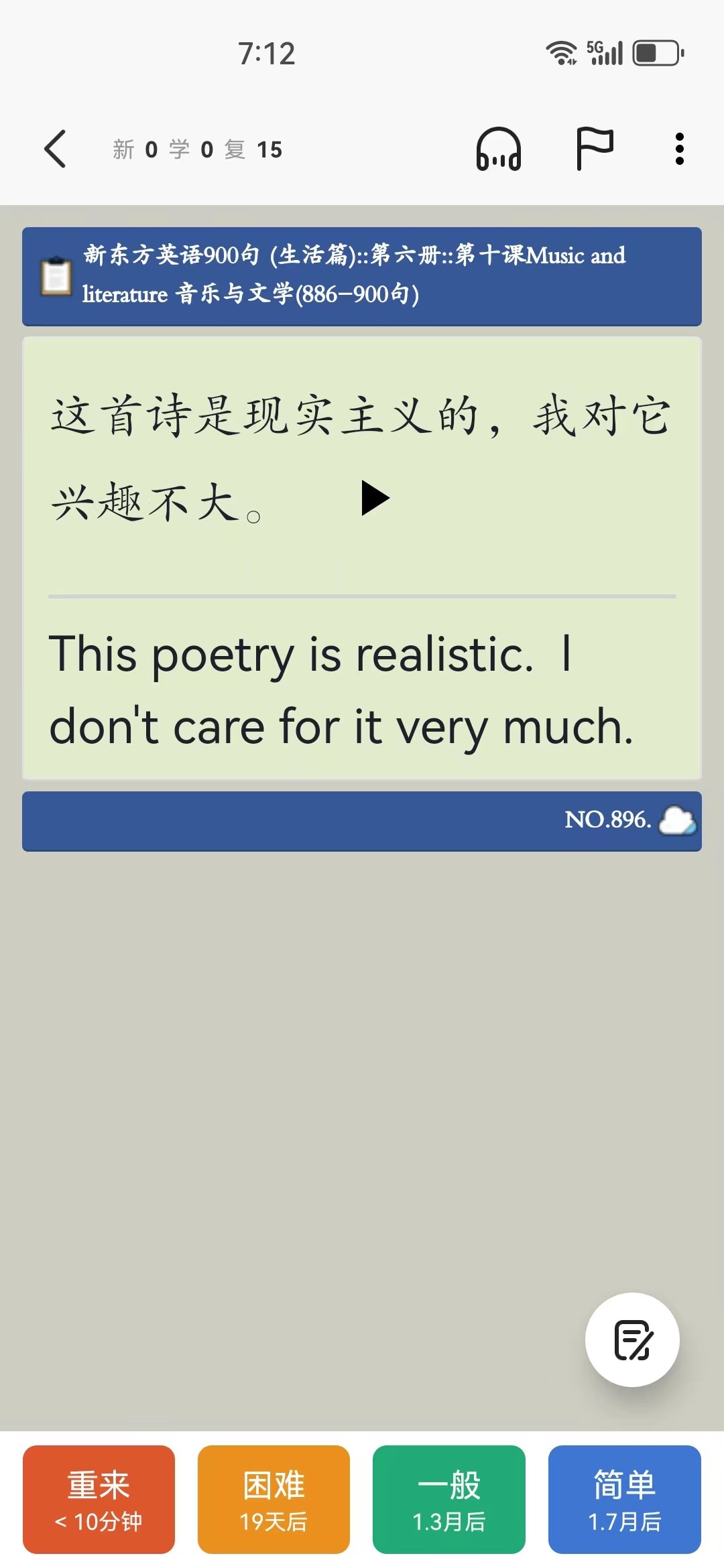Rate card as 简单 (1.7 months later)

pos(625,1499)
